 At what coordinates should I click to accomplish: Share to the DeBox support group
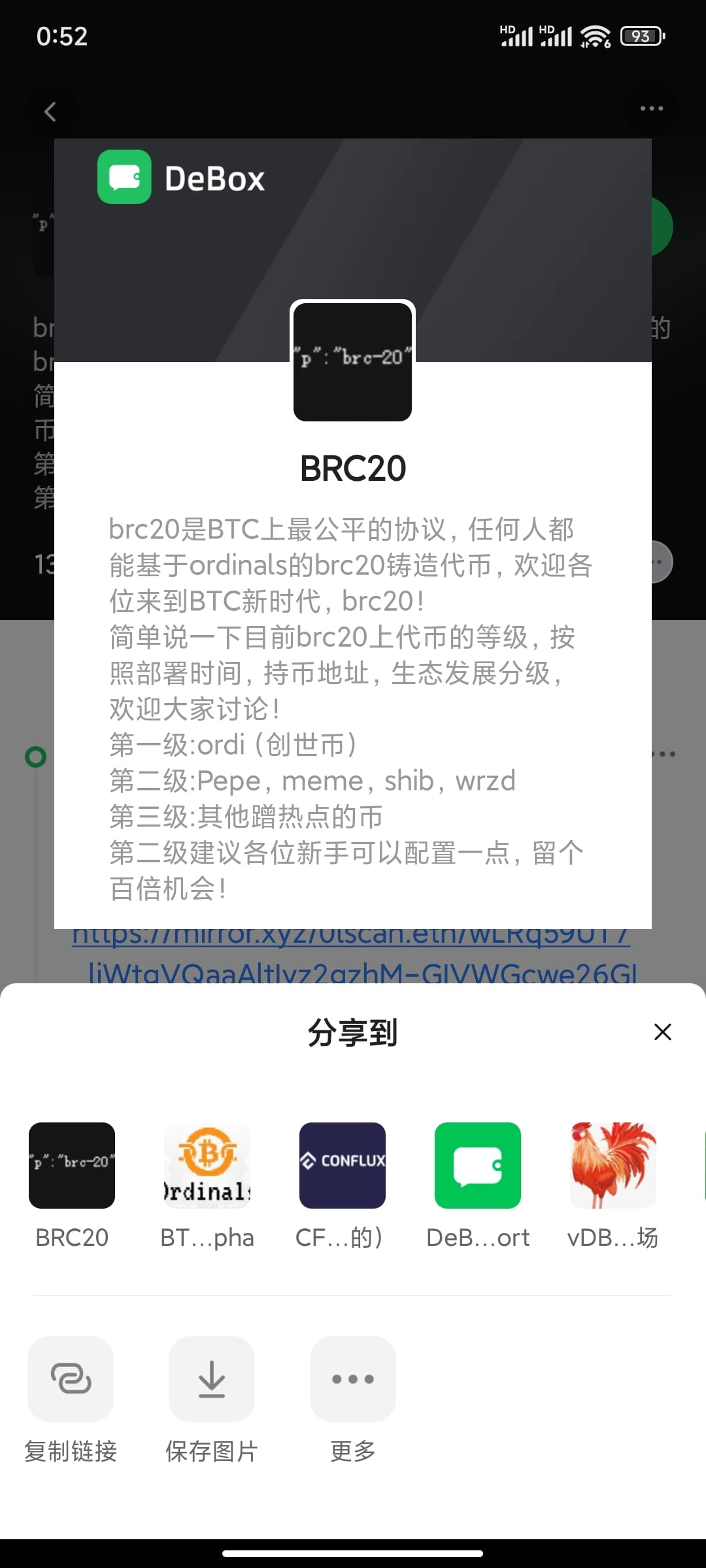click(478, 1166)
